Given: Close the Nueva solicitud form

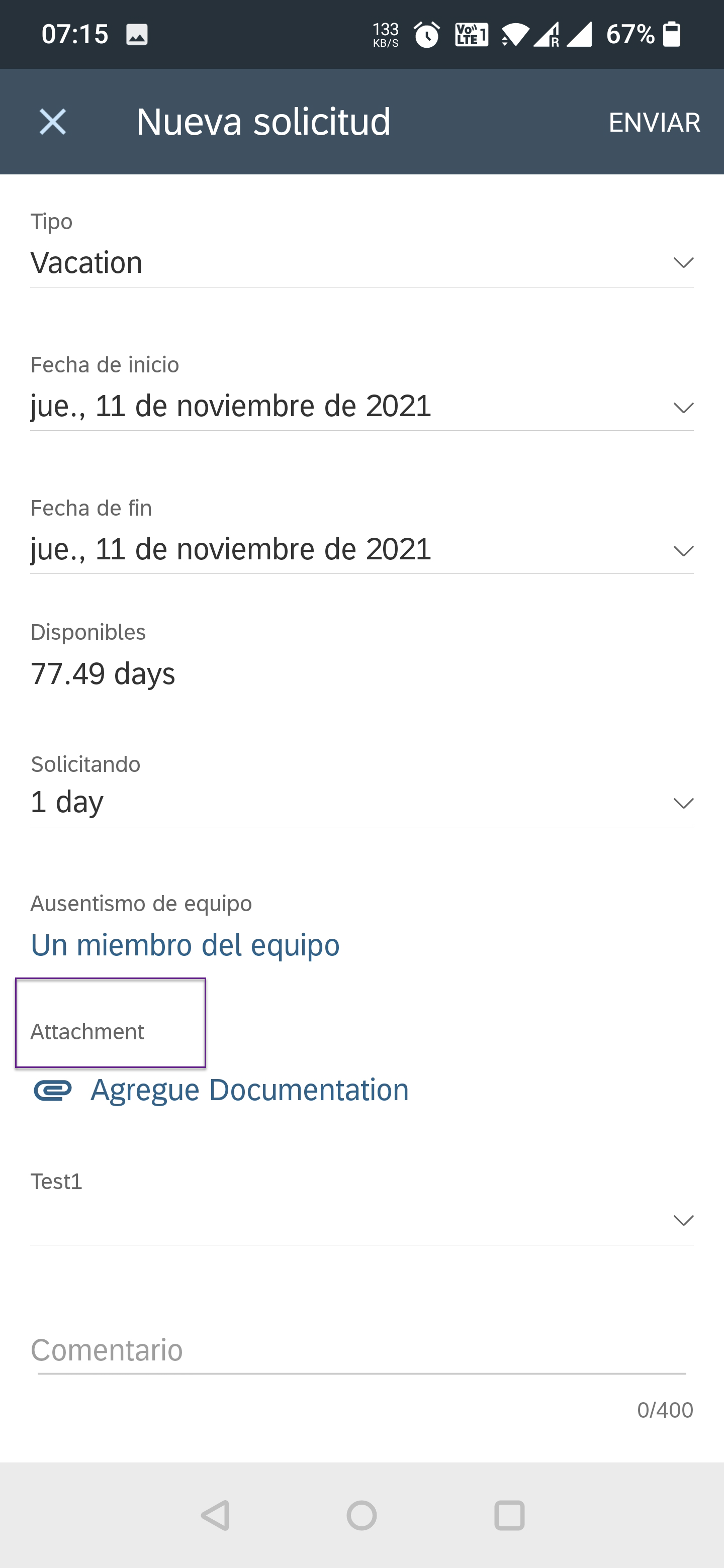Looking at the screenshot, I should [53, 122].
